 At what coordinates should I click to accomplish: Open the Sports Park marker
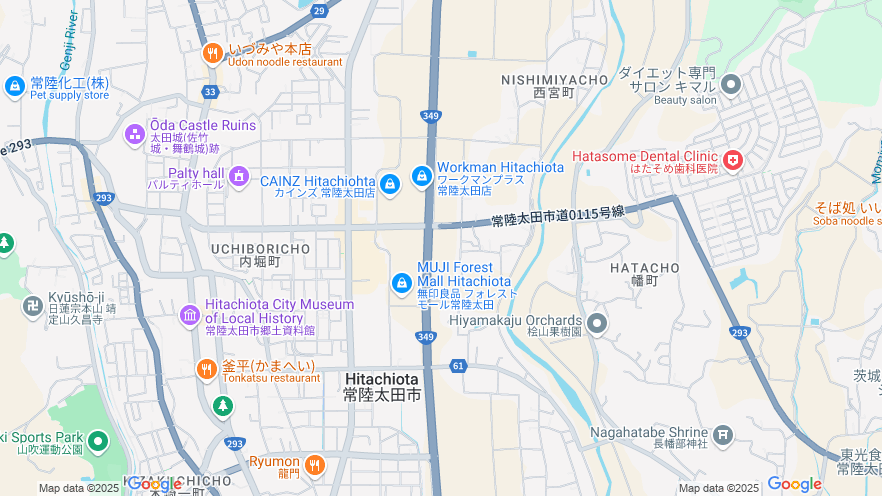pos(97,441)
